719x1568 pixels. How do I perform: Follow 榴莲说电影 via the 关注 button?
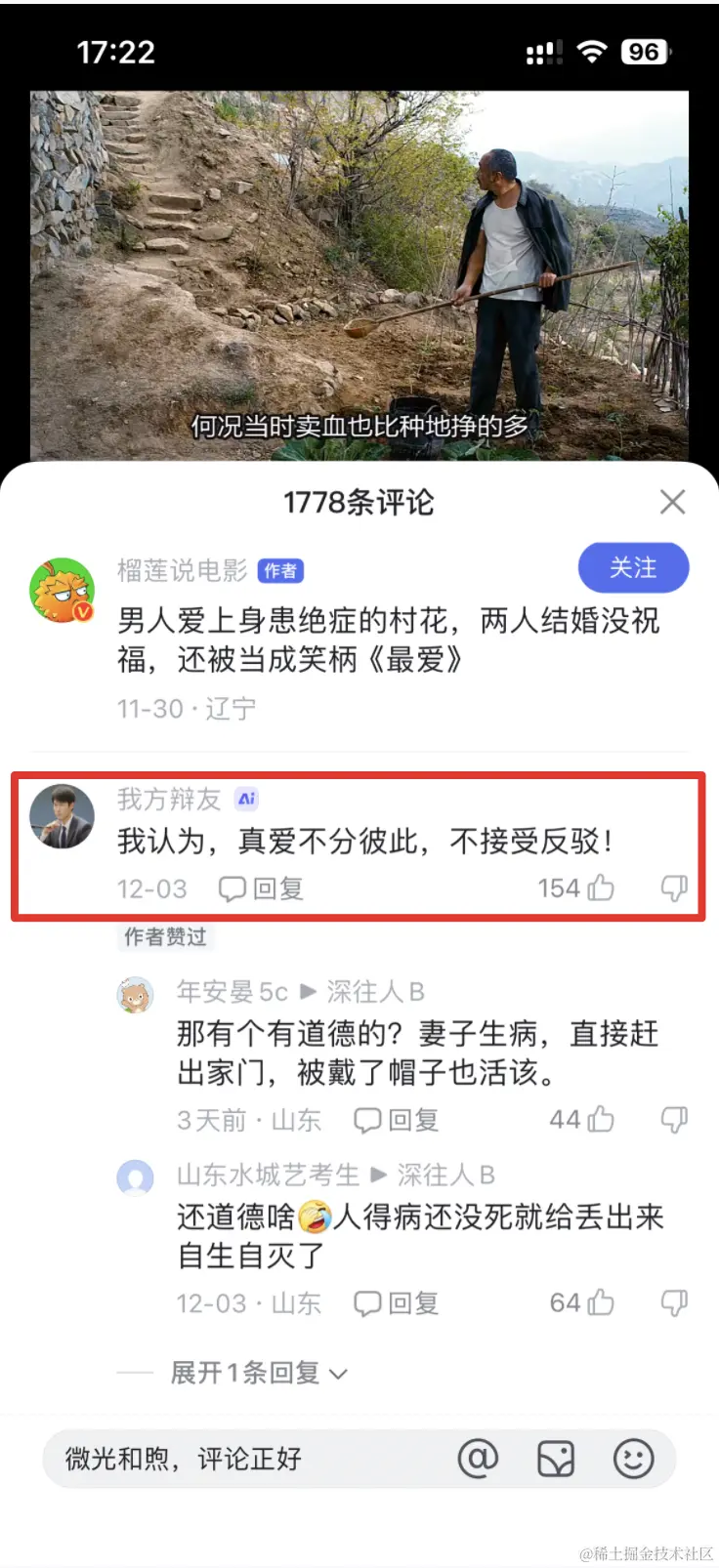pos(633,567)
